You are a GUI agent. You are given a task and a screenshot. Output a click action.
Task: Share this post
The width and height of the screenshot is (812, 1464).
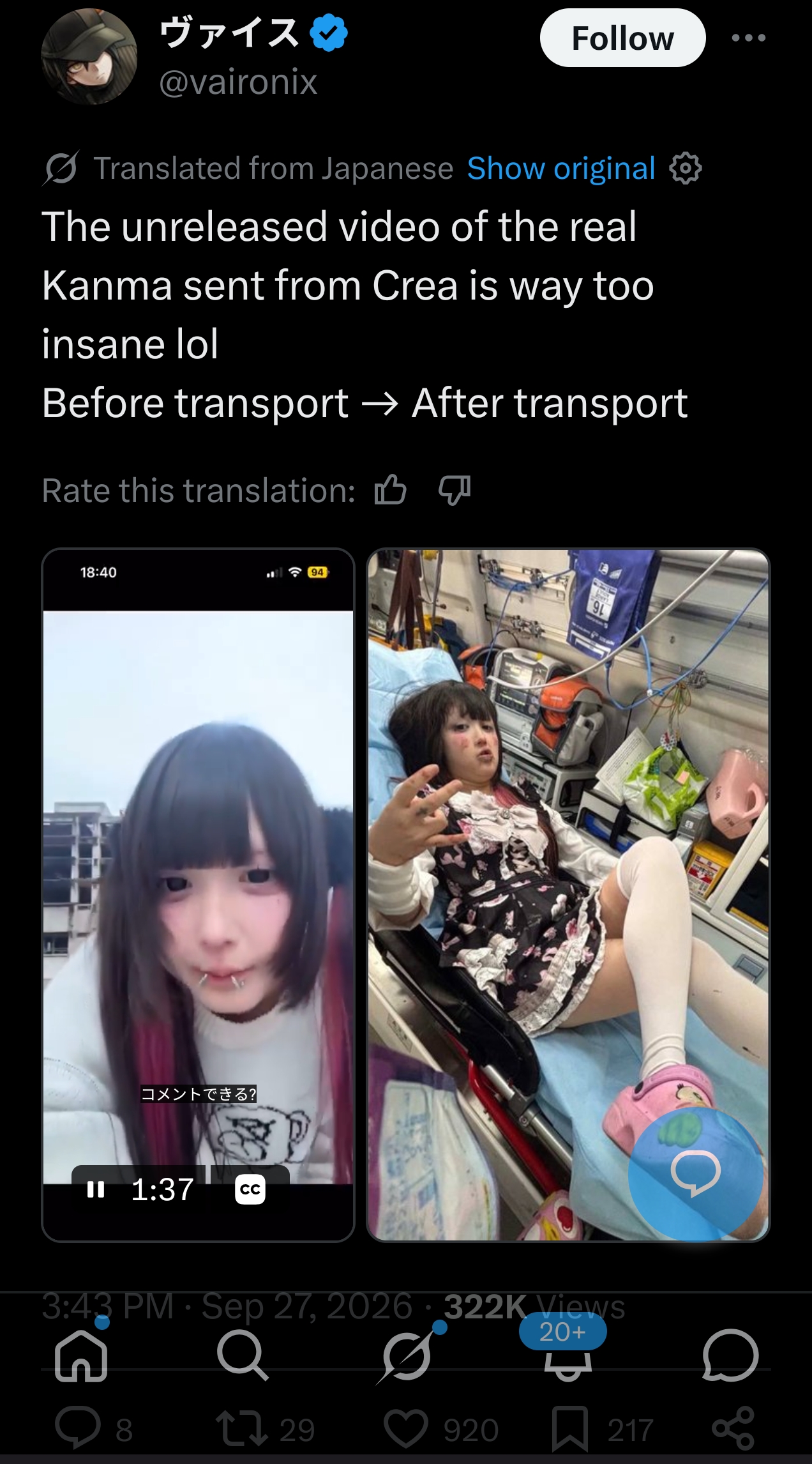[733, 1429]
